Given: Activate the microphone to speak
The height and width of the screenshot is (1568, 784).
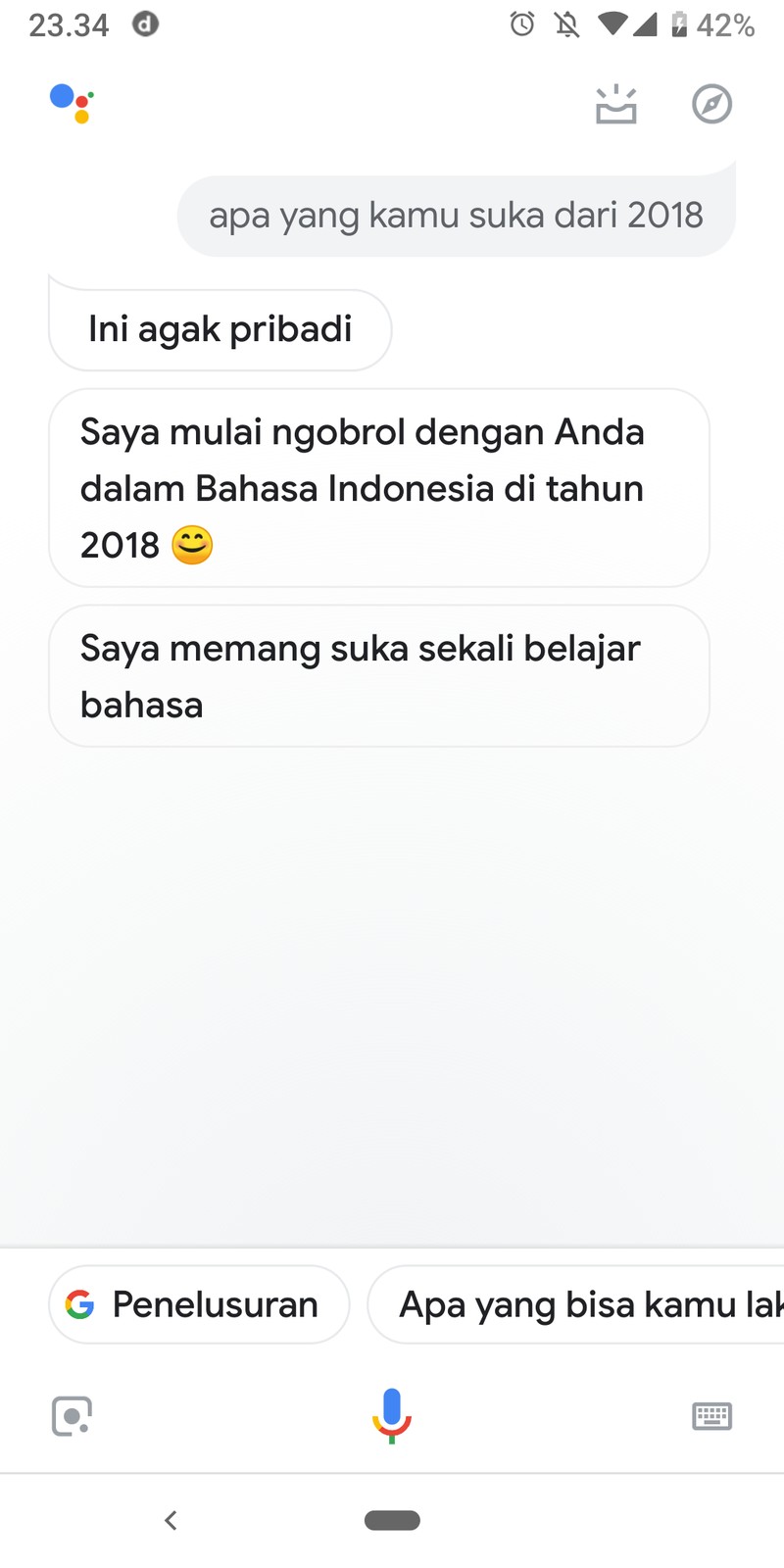Looking at the screenshot, I should click(x=391, y=1415).
